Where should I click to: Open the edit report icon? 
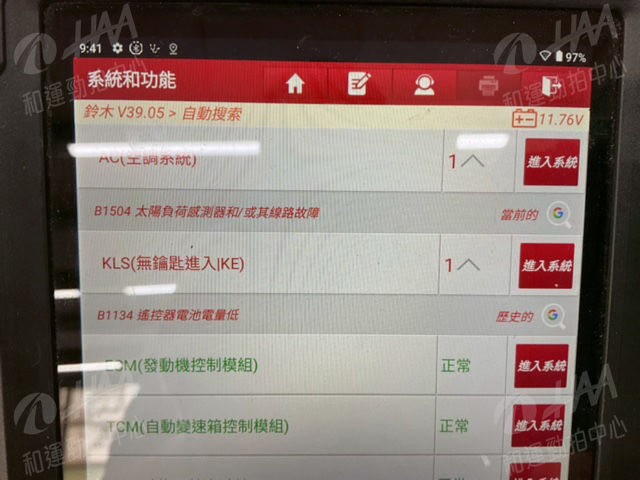click(358, 85)
